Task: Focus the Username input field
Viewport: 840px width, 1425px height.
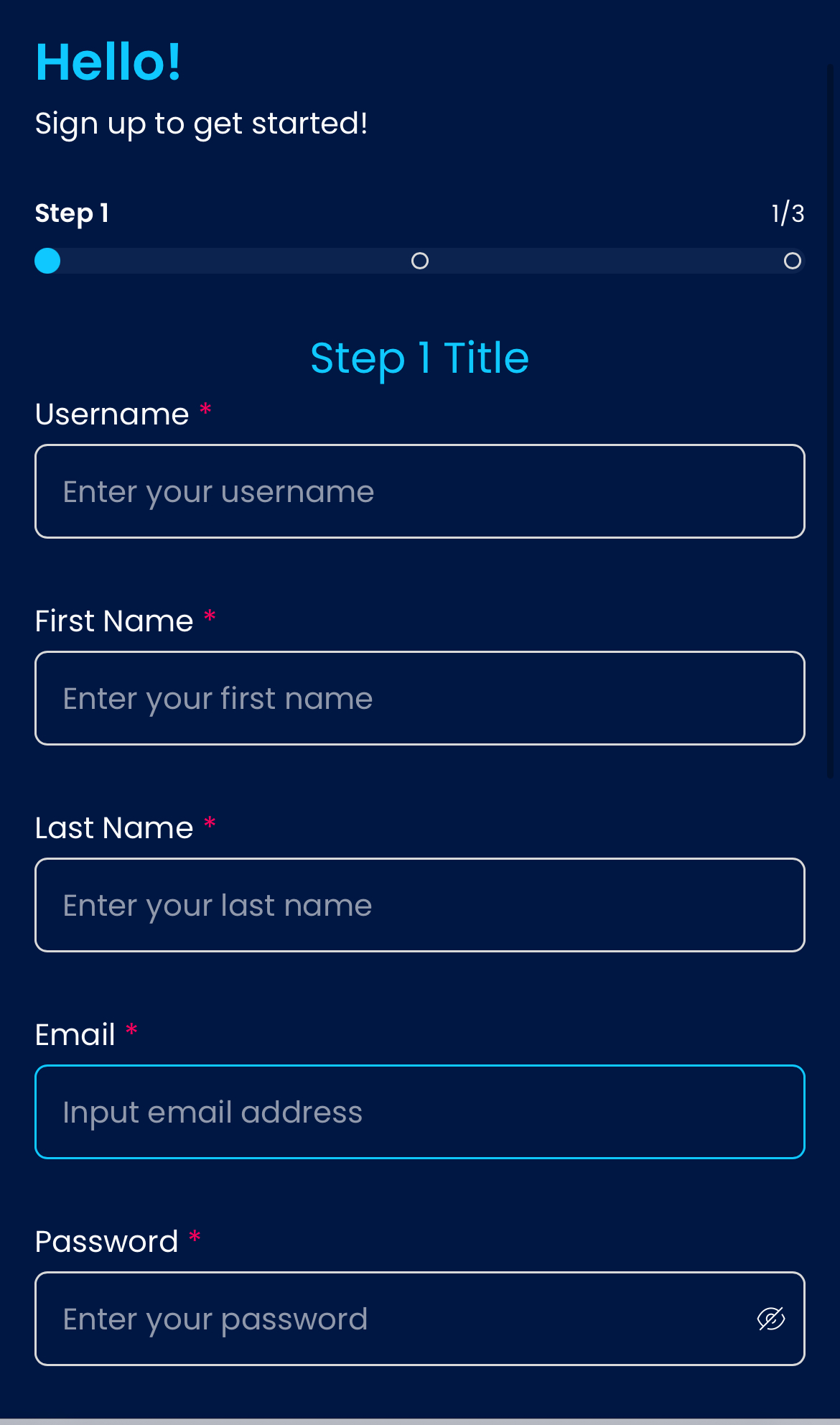Action: click(x=420, y=491)
